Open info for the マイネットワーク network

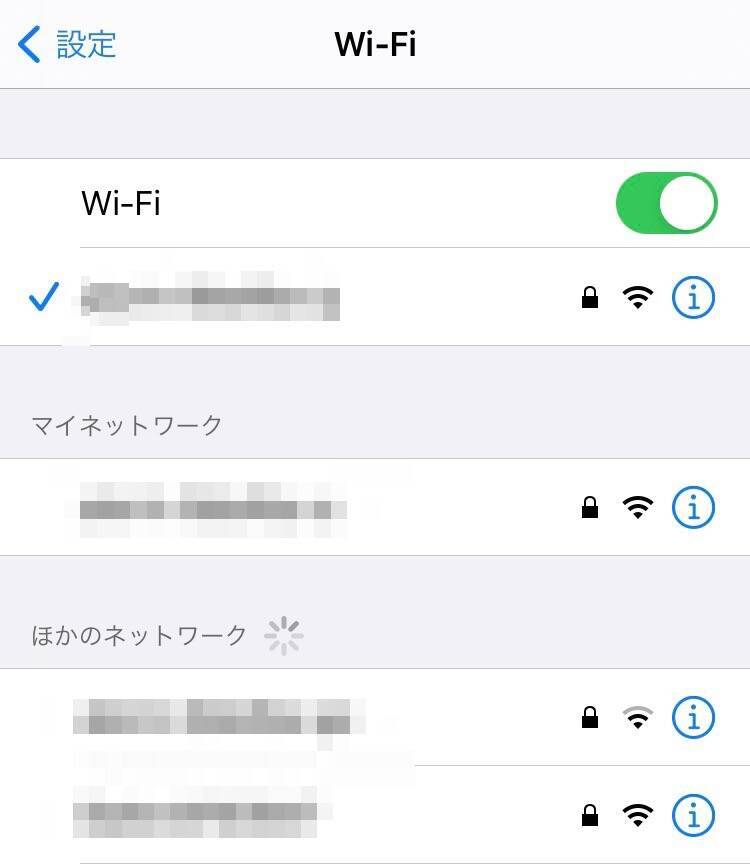coord(693,508)
